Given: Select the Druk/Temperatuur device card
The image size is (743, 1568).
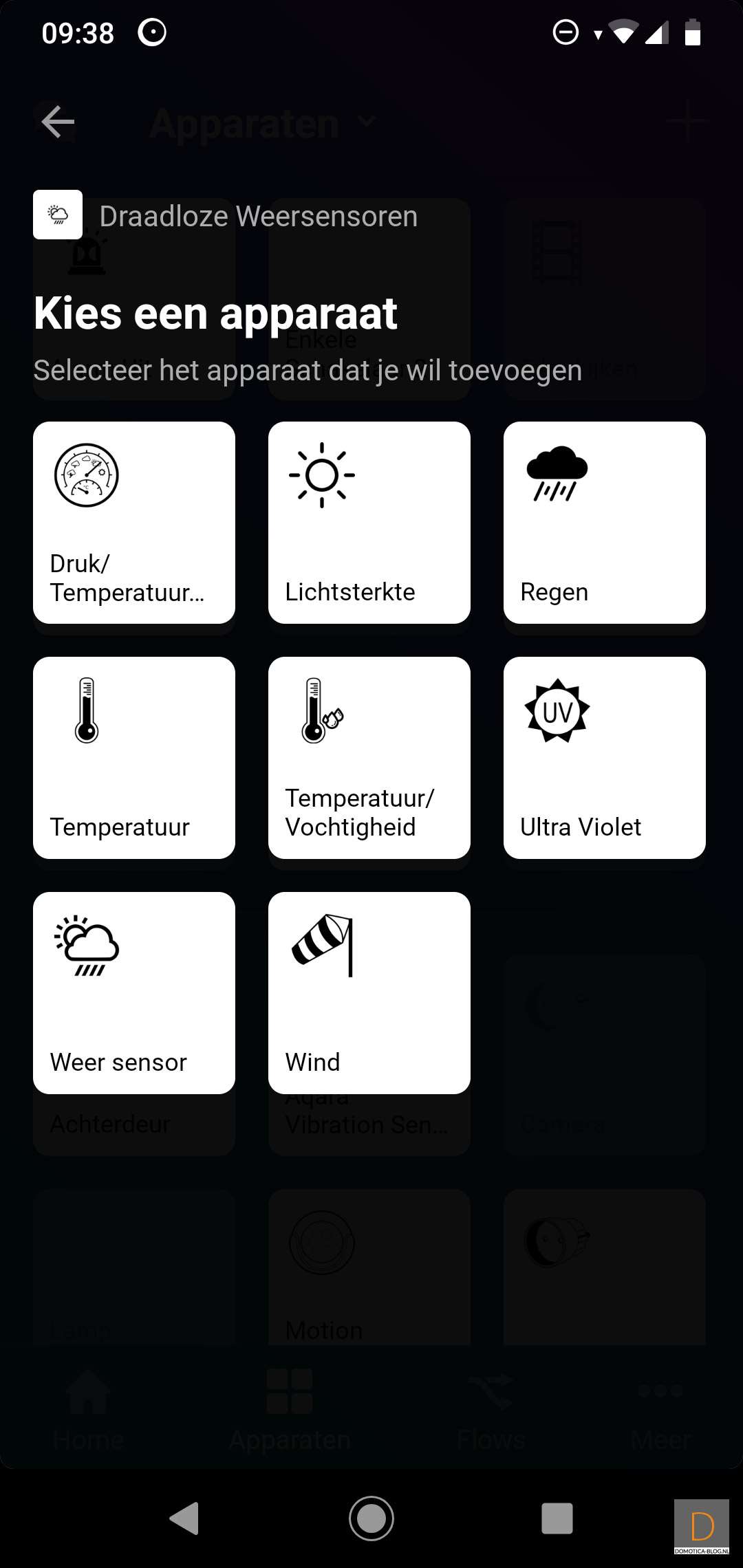Looking at the screenshot, I should [x=134, y=523].
